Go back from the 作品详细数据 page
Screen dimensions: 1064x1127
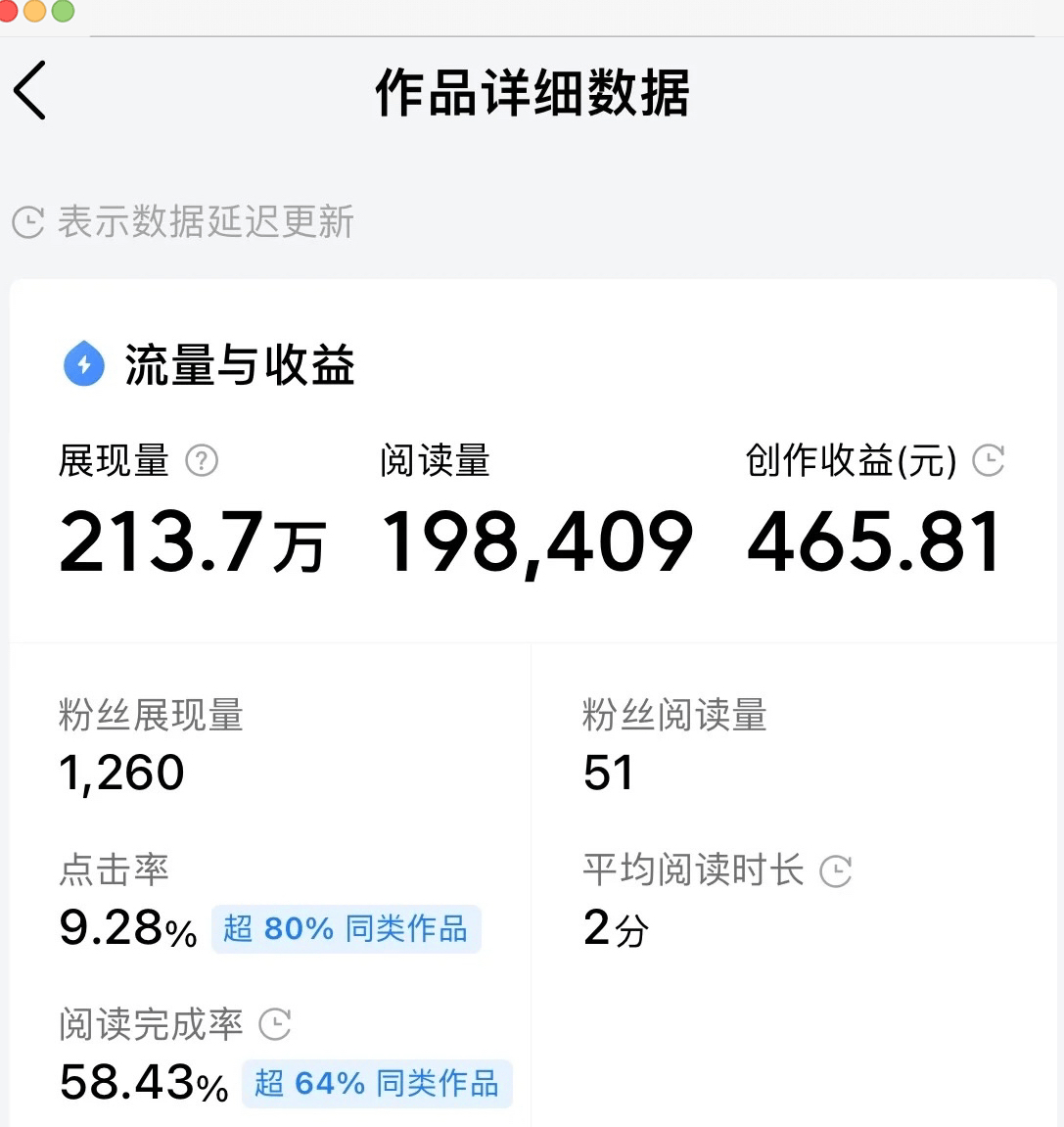pyautogui.click(x=30, y=91)
